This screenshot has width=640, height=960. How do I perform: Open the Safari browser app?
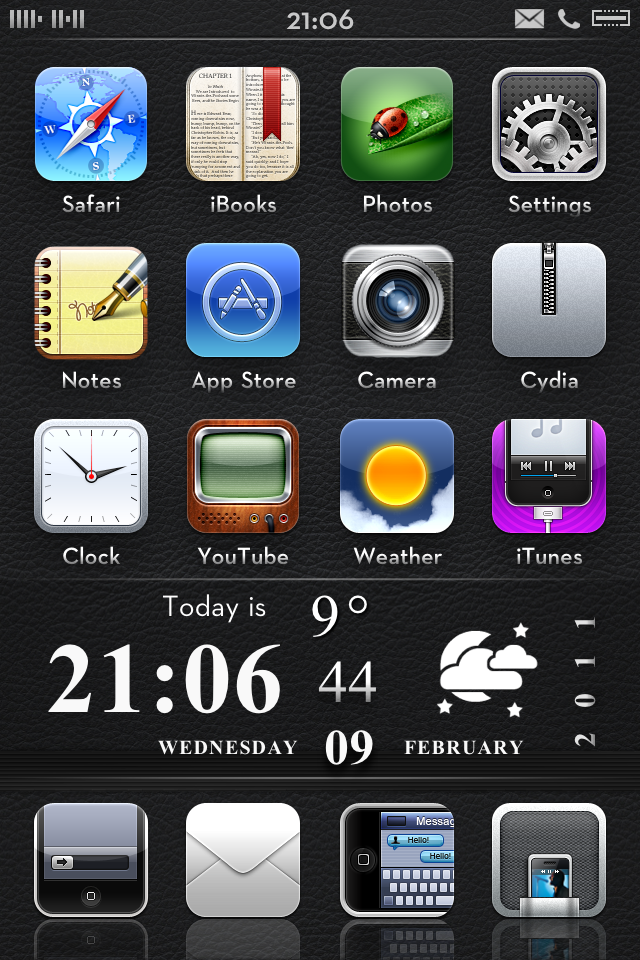(x=91, y=124)
